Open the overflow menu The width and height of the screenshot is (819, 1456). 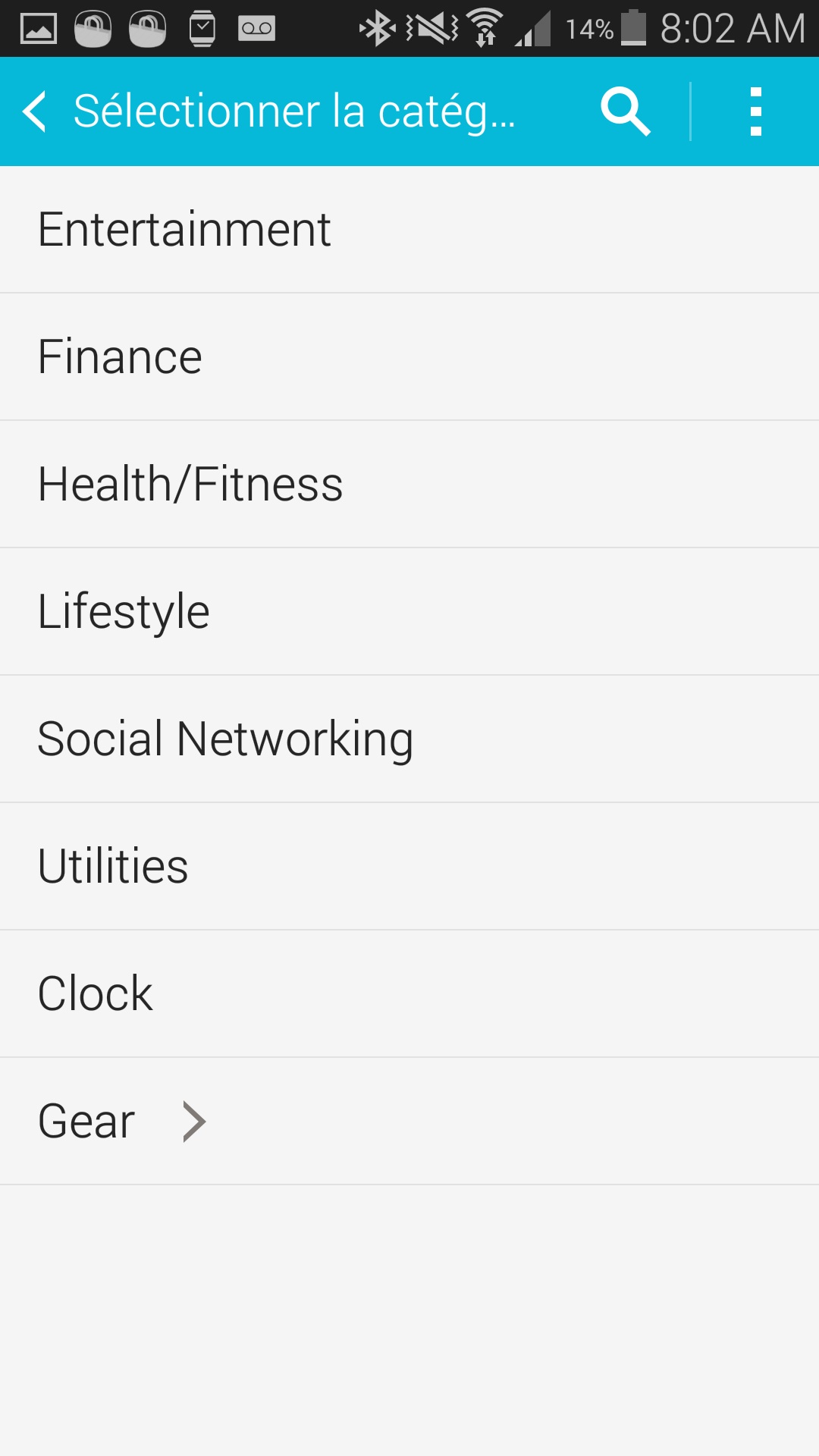click(x=755, y=111)
